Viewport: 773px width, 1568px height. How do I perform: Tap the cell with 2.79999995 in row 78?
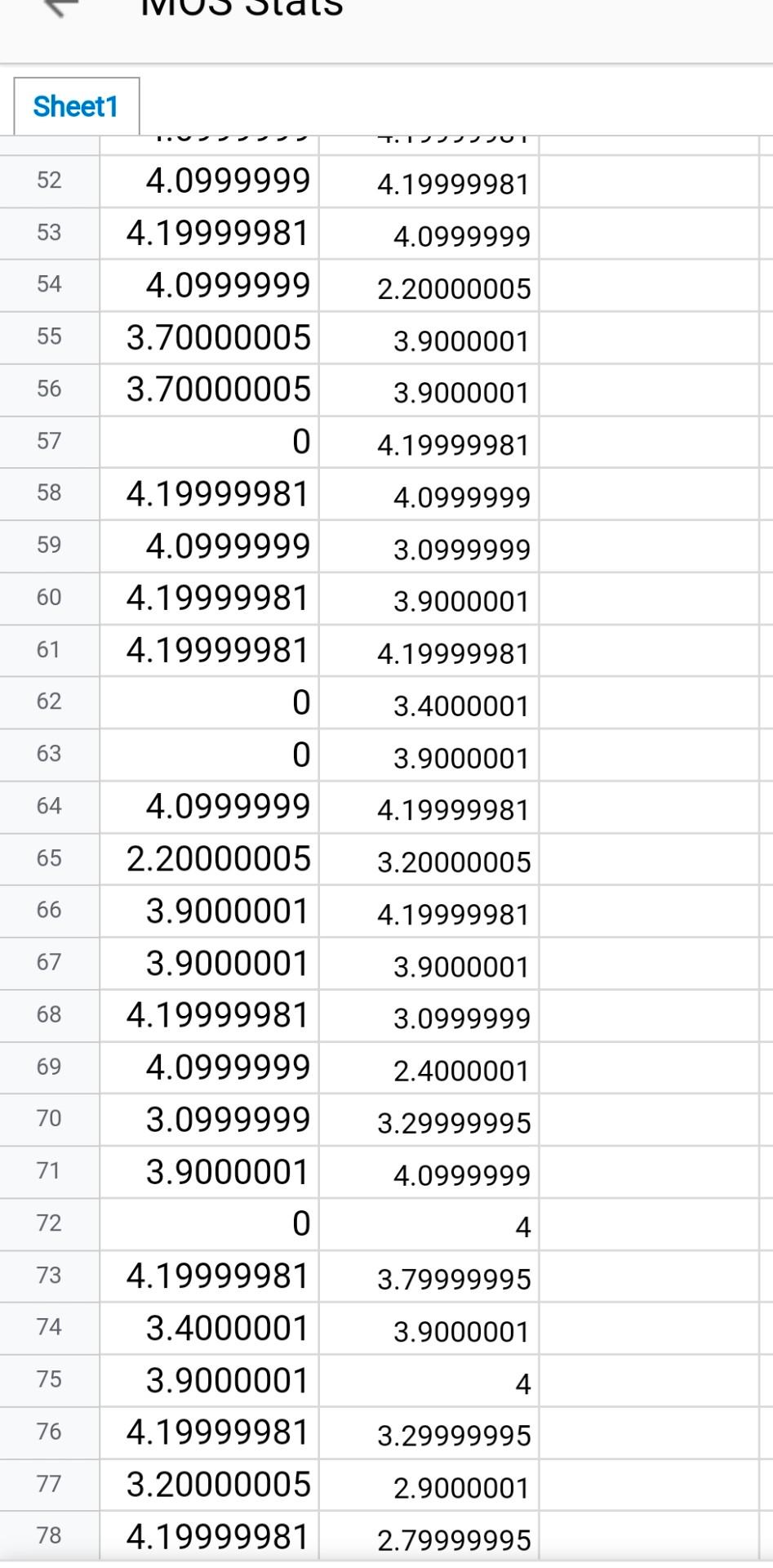(x=428, y=1537)
